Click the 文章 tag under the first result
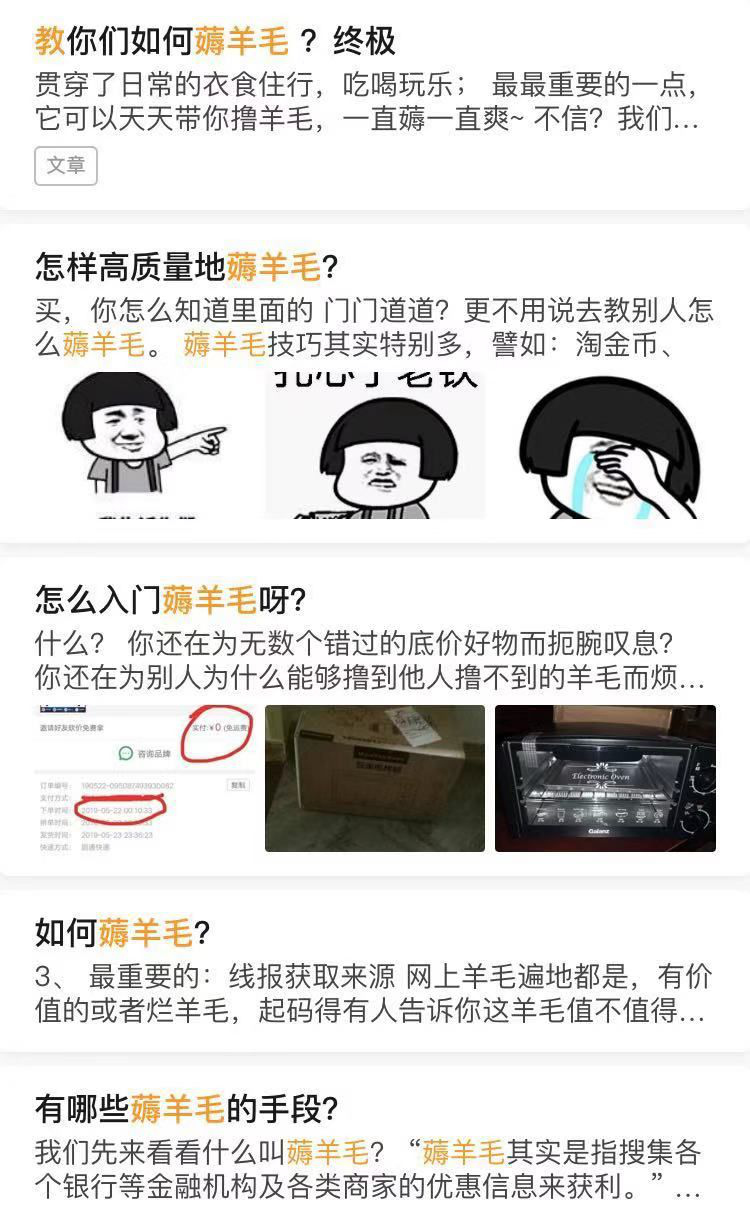The height and width of the screenshot is (1213, 750). click(65, 167)
